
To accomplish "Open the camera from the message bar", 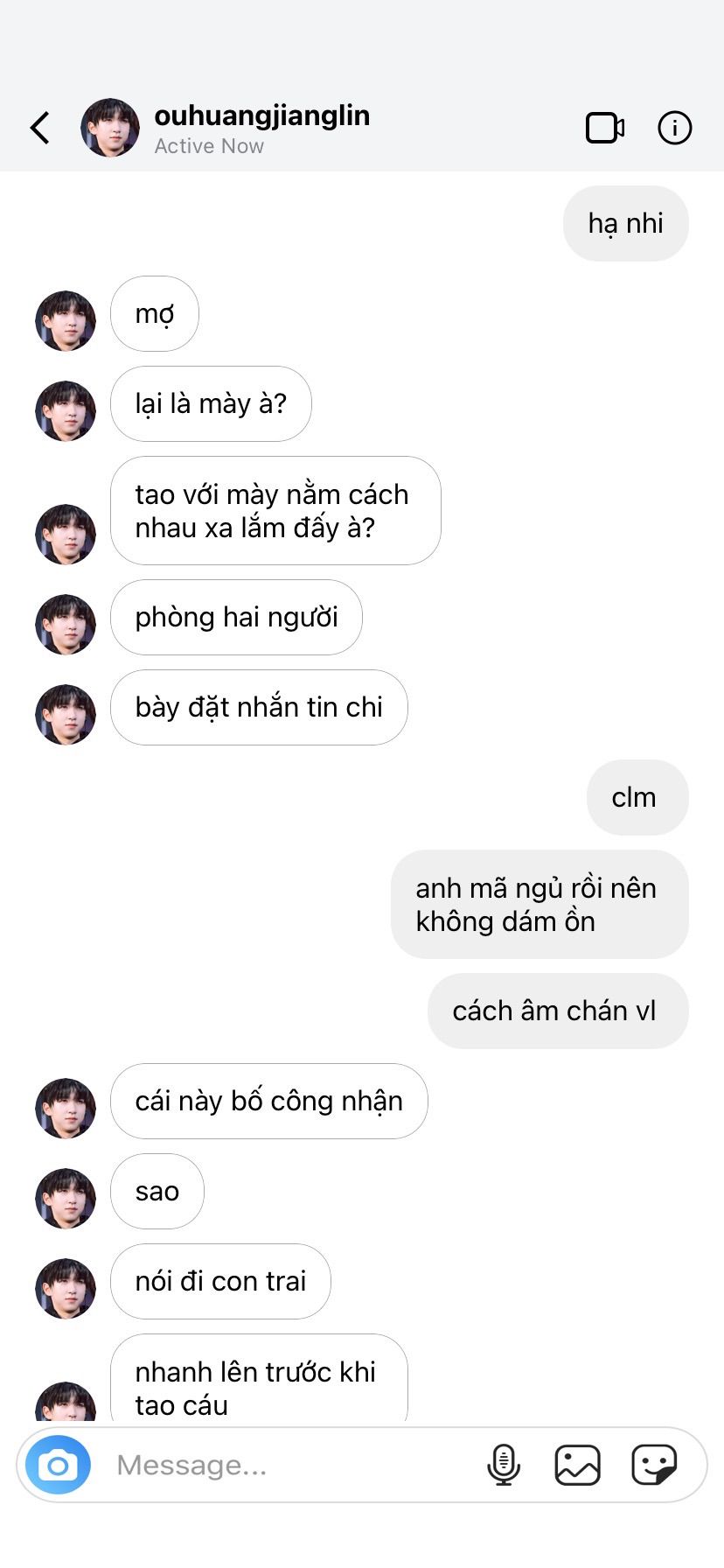I will pos(58,1465).
